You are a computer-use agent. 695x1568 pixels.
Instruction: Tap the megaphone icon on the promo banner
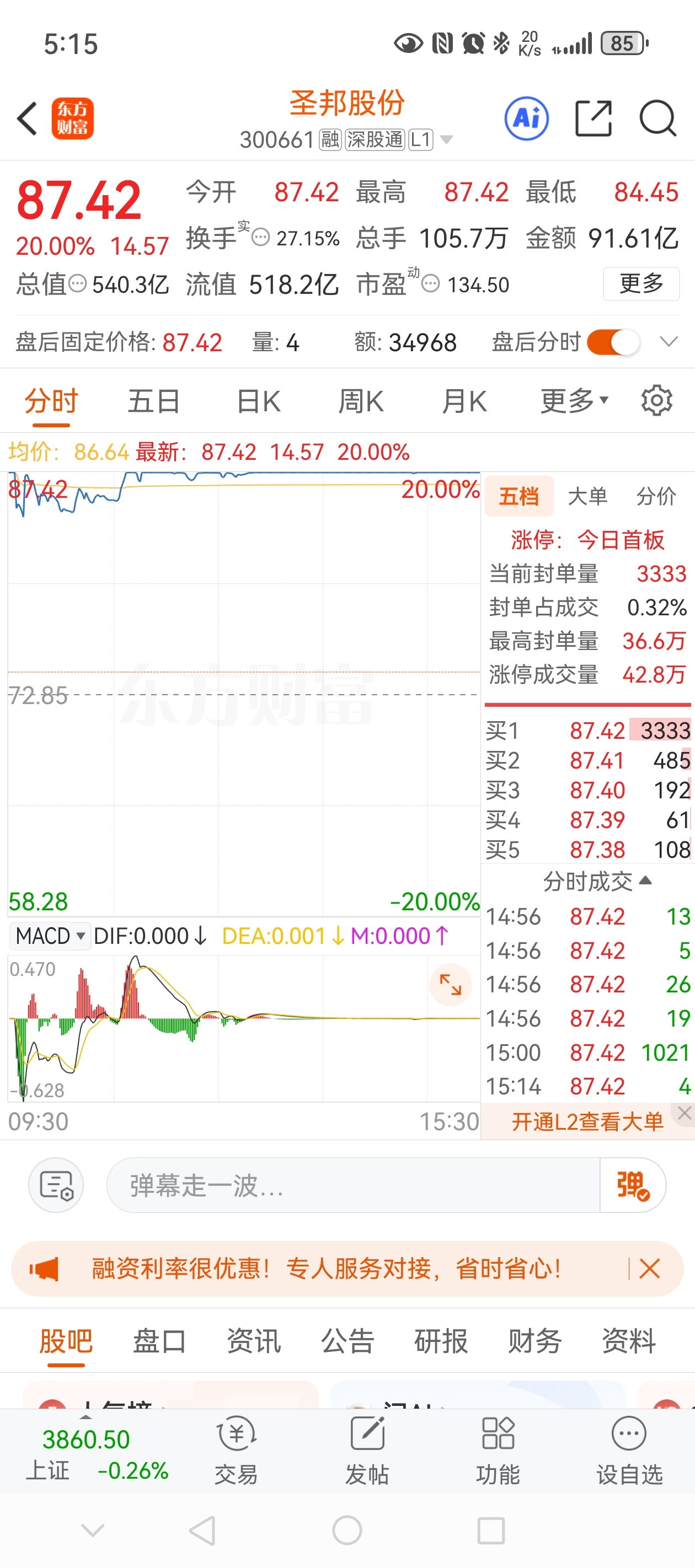tap(45, 1269)
